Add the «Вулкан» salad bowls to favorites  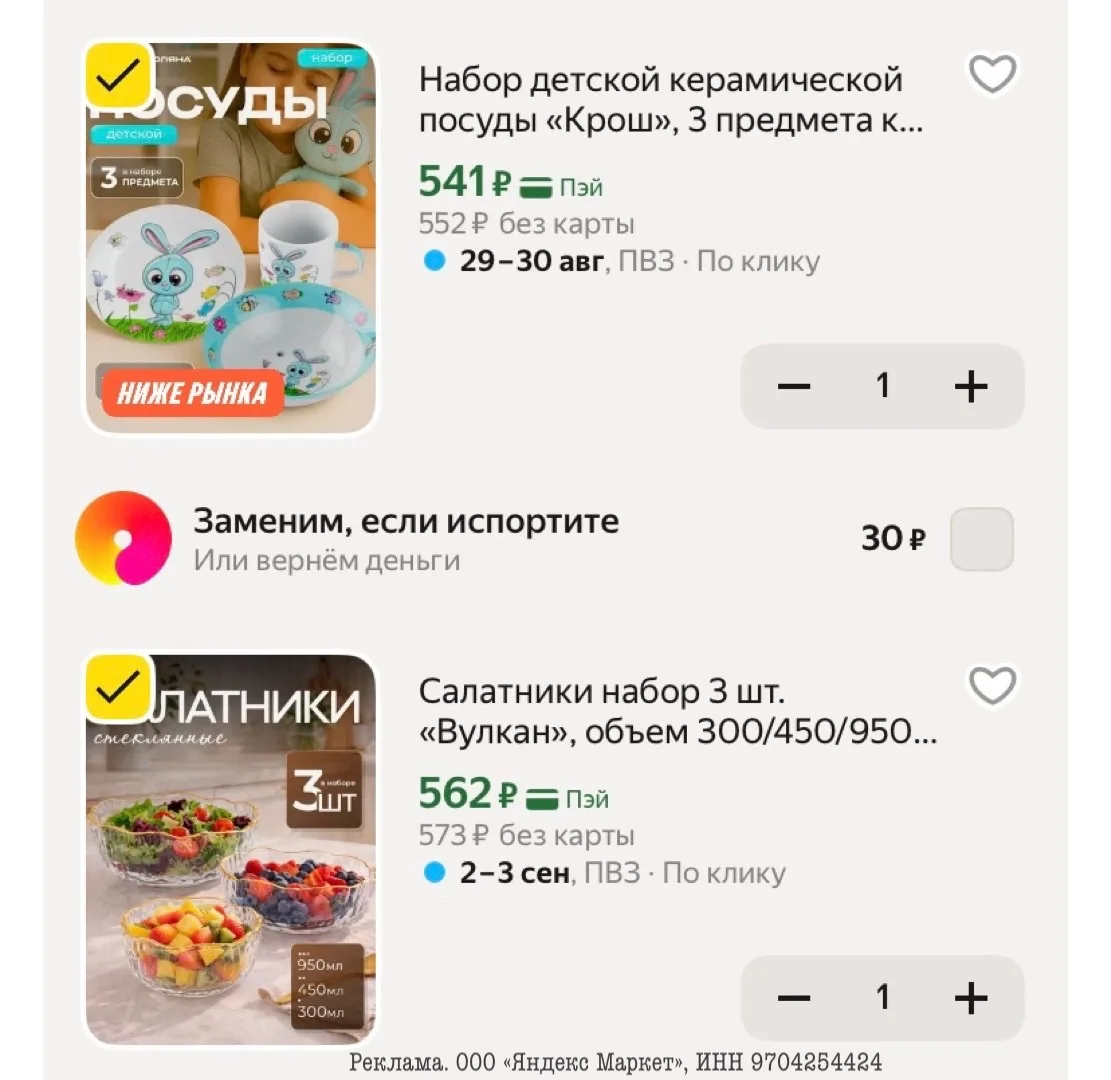click(992, 685)
